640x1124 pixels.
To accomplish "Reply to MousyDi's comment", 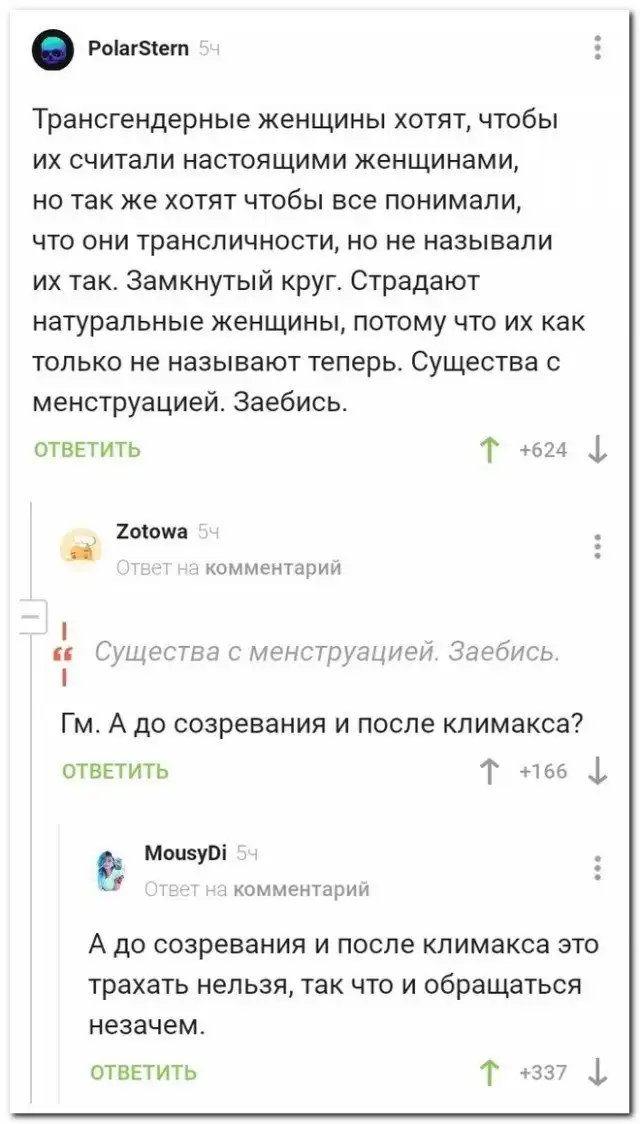I will [143, 1073].
